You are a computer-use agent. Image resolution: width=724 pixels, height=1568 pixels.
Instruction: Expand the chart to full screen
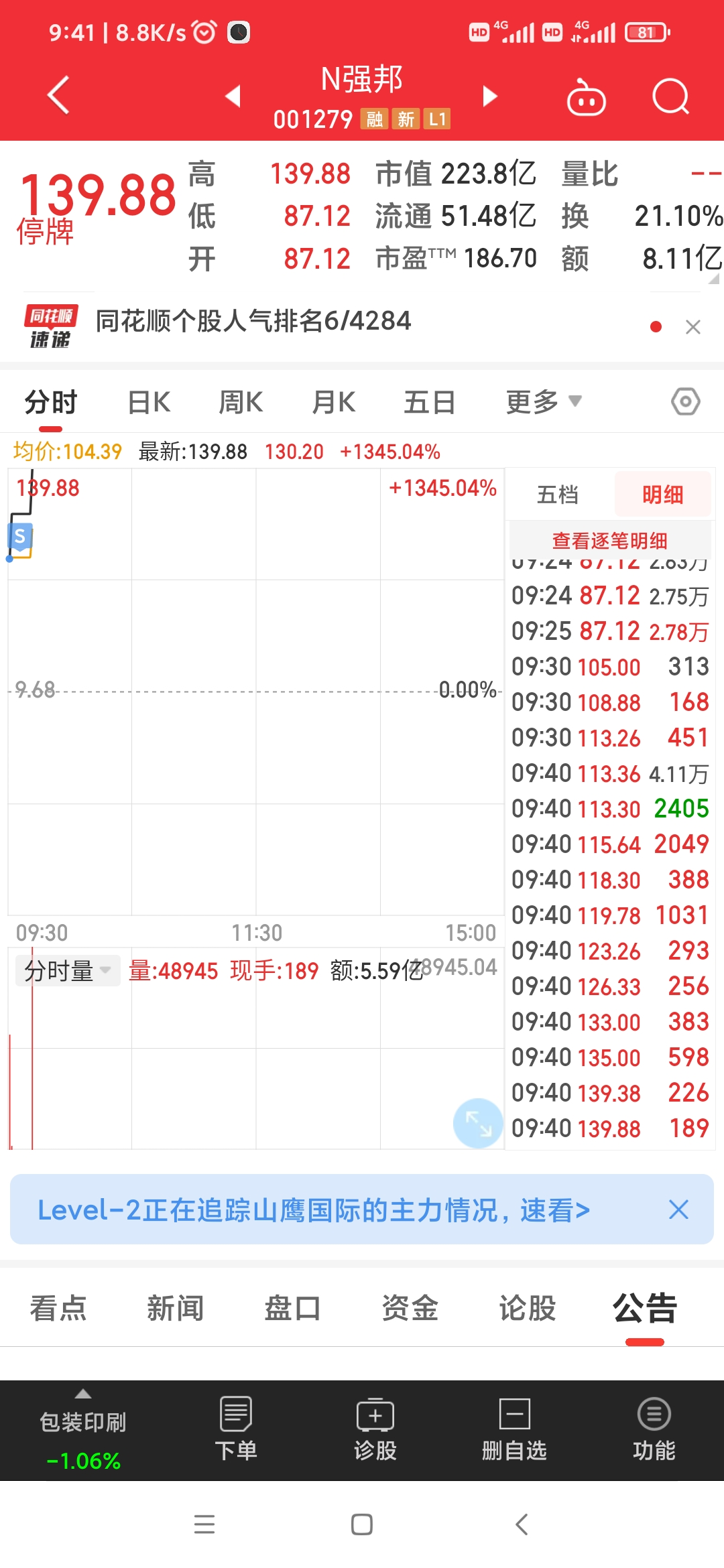pyautogui.click(x=477, y=1123)
